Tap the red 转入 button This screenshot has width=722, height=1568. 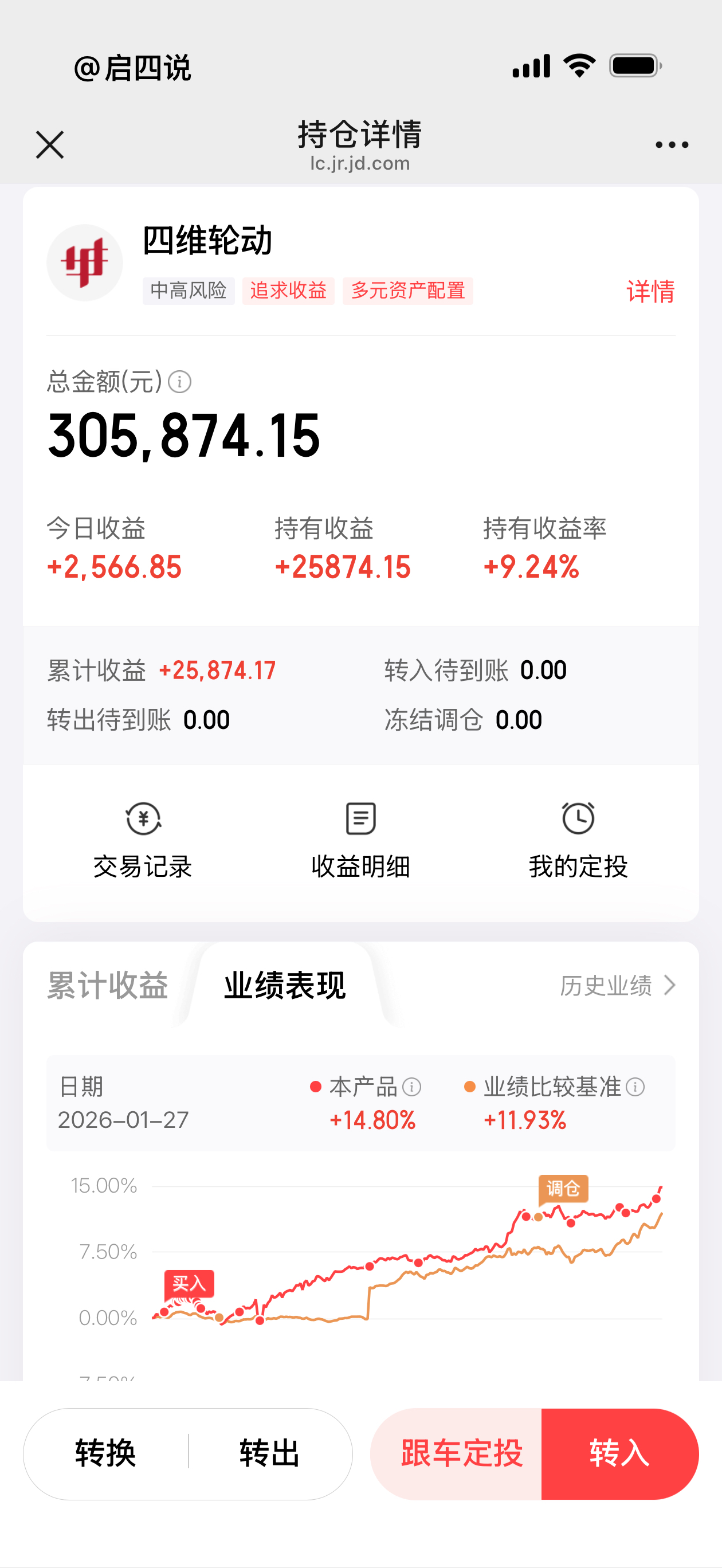[x=619, y=1453]
